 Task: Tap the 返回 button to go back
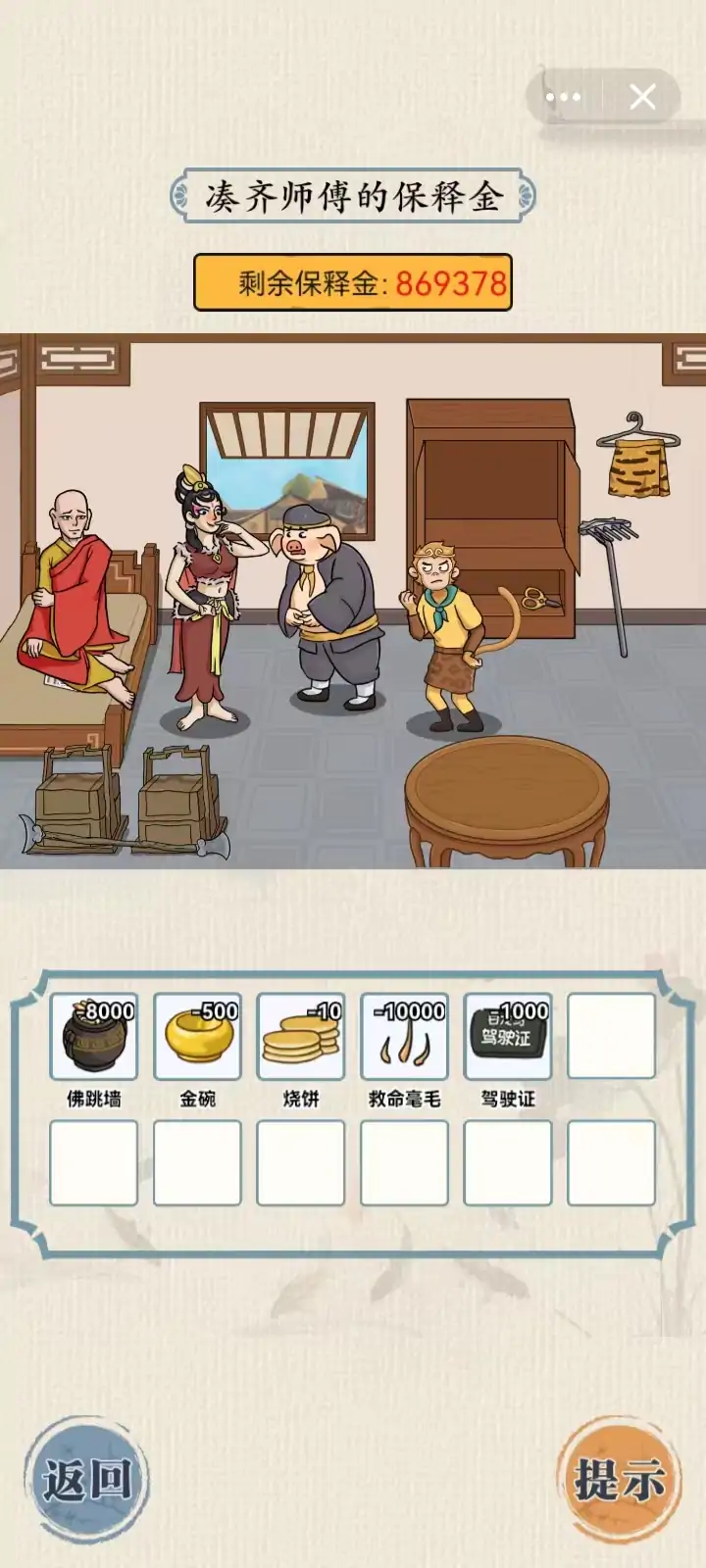point(87,1479)
